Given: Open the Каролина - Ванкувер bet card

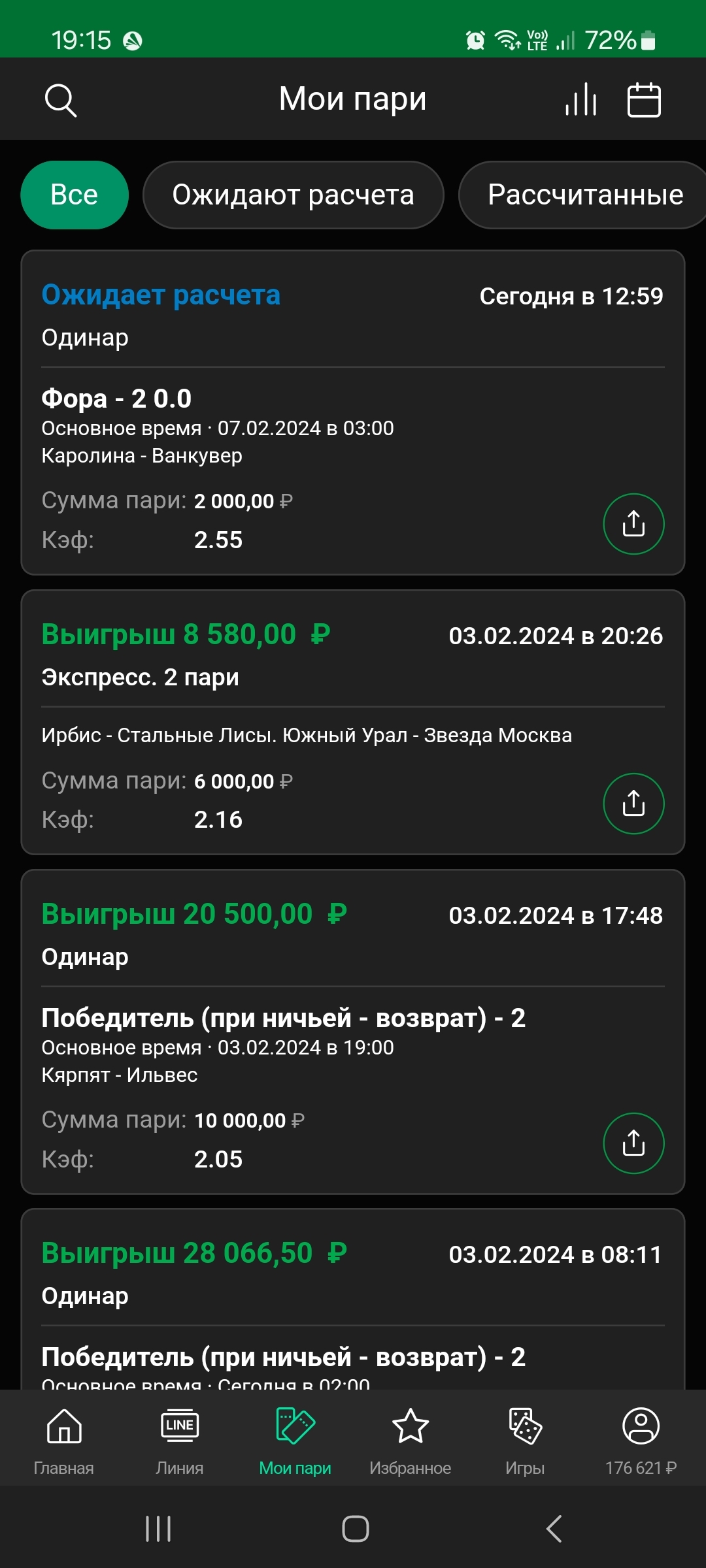Looking at the screenshot, I should coord(353,412).
